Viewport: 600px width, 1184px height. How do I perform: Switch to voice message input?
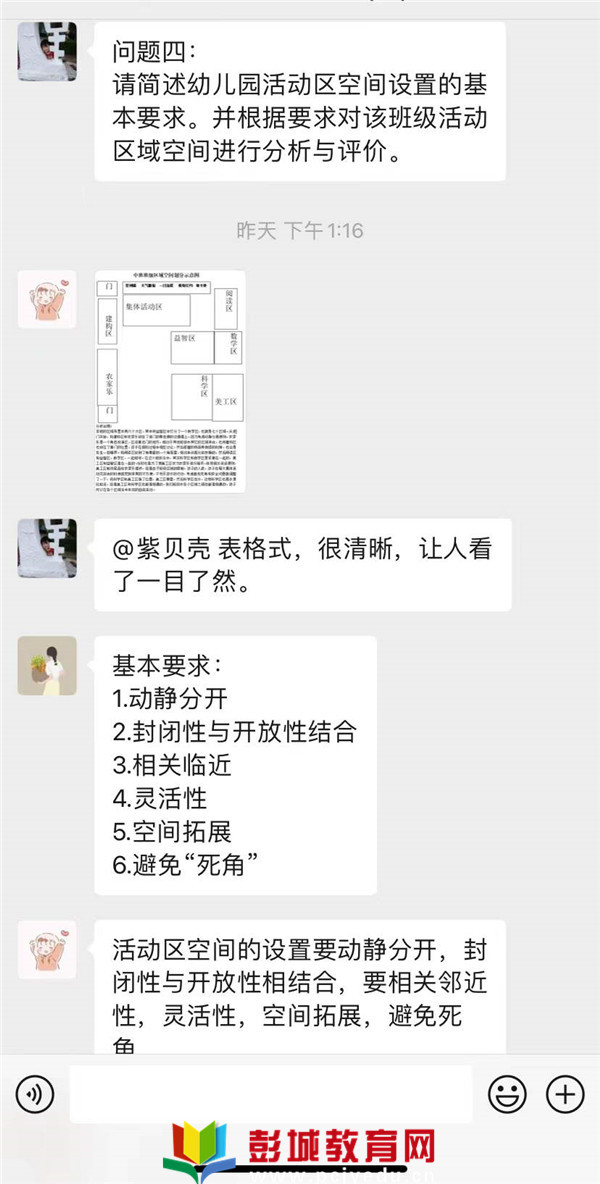36,1095
